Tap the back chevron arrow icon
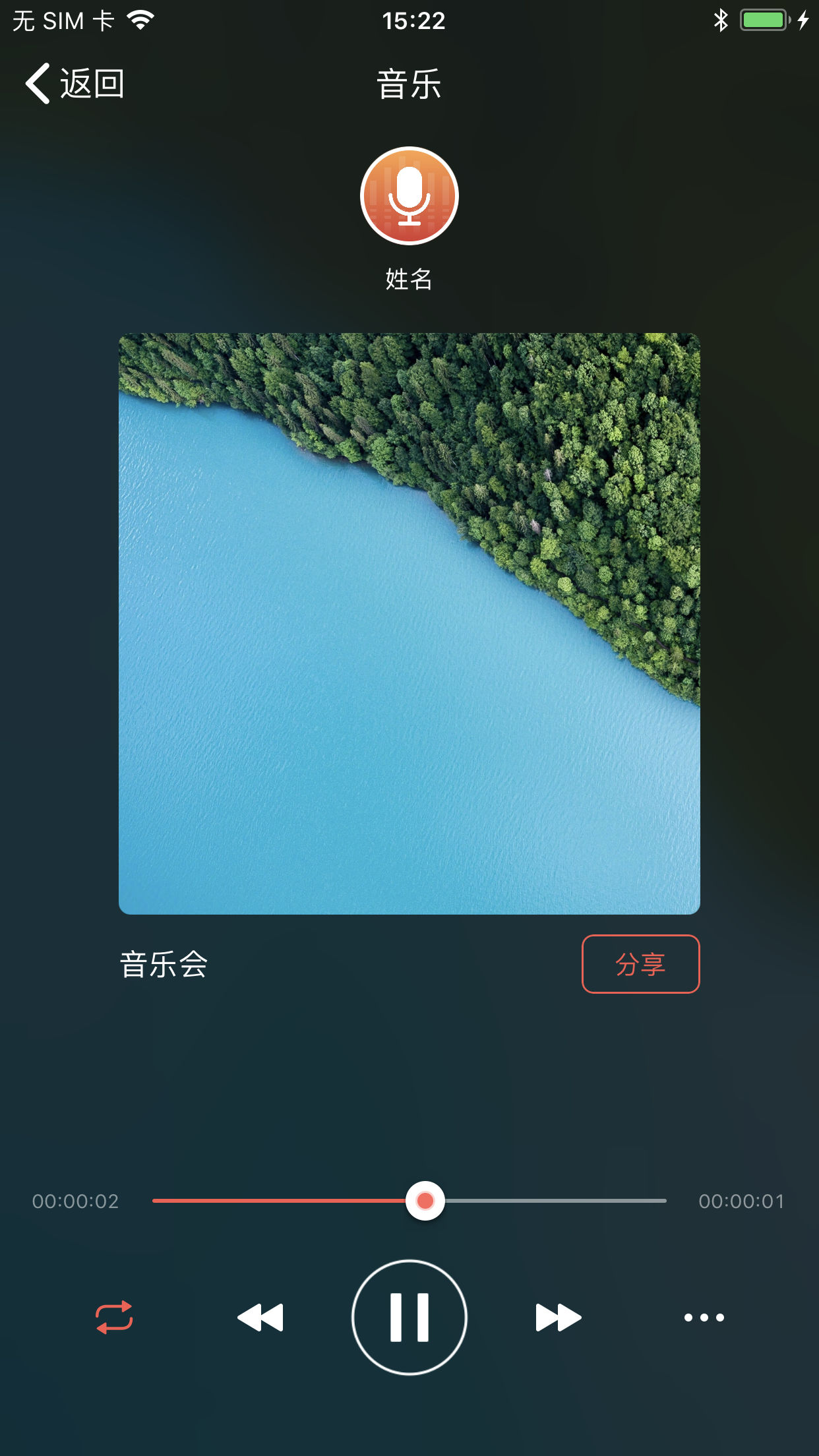 [x=38, y=84]
